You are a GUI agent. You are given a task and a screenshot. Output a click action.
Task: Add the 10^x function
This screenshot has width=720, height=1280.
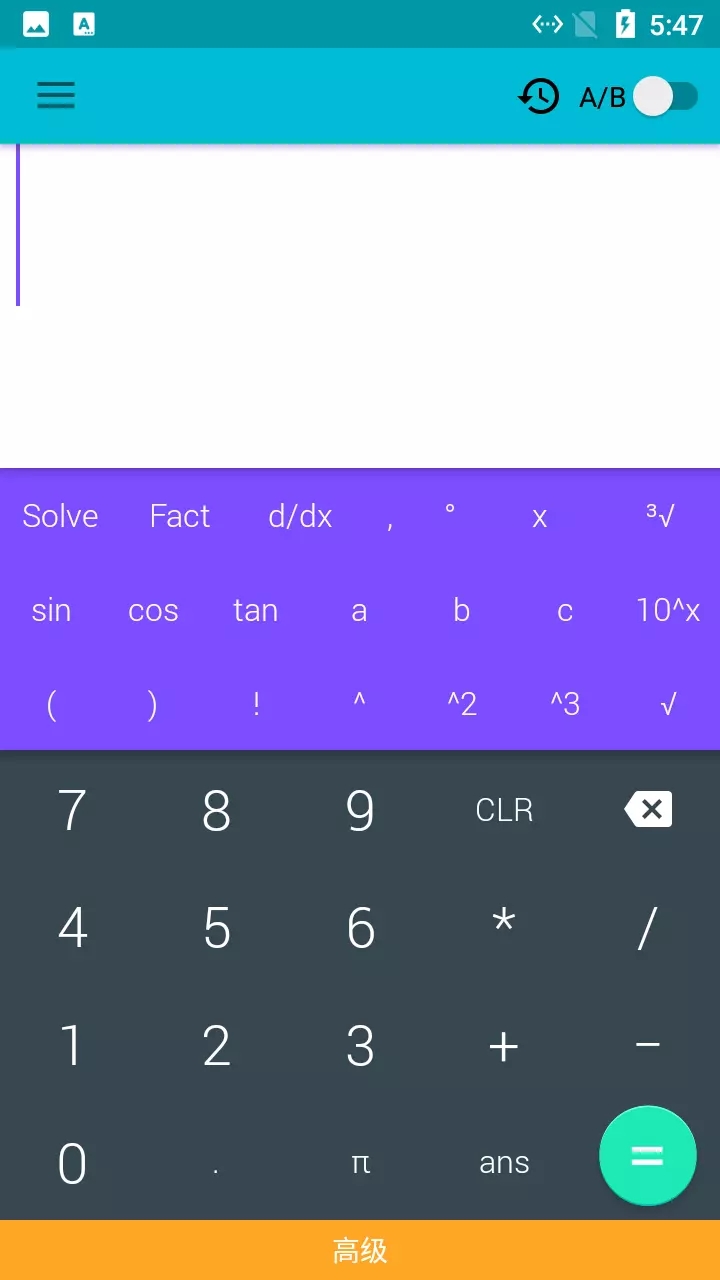point(668,610)
